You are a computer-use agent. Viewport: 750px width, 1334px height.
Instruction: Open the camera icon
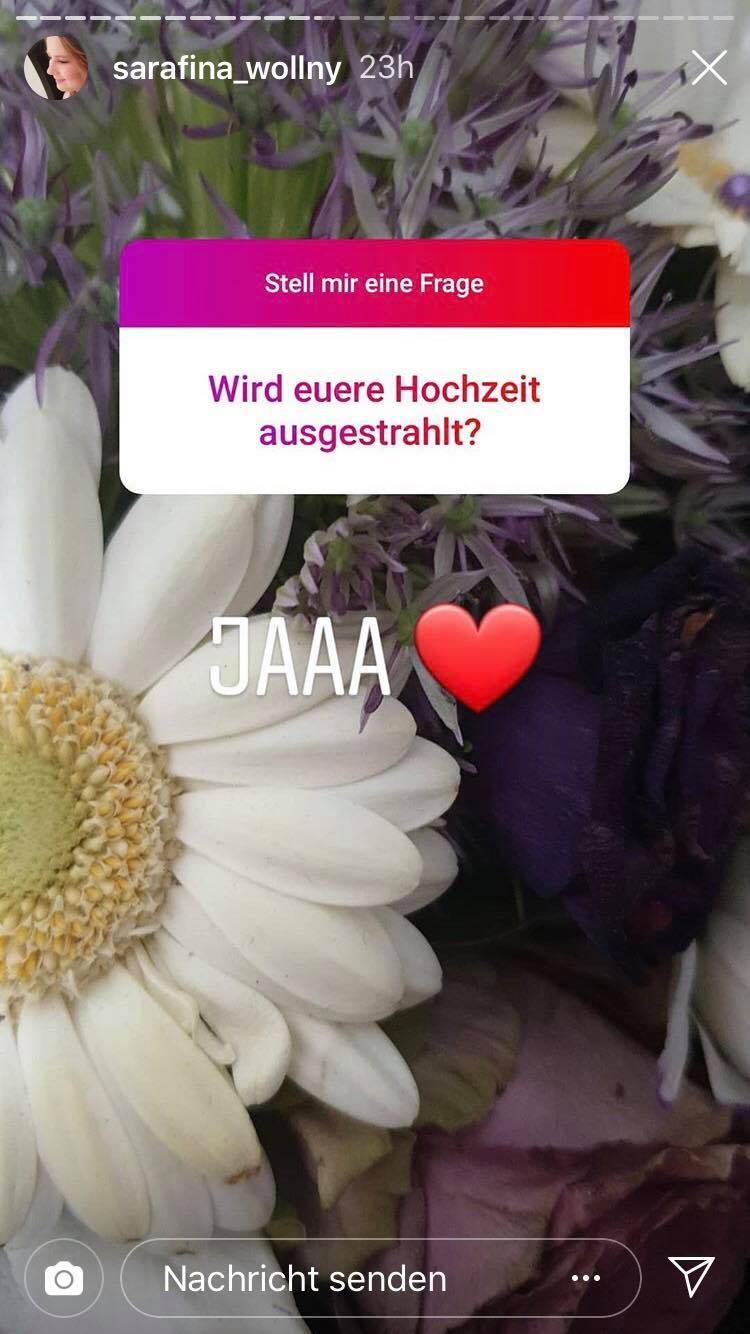64,1278
